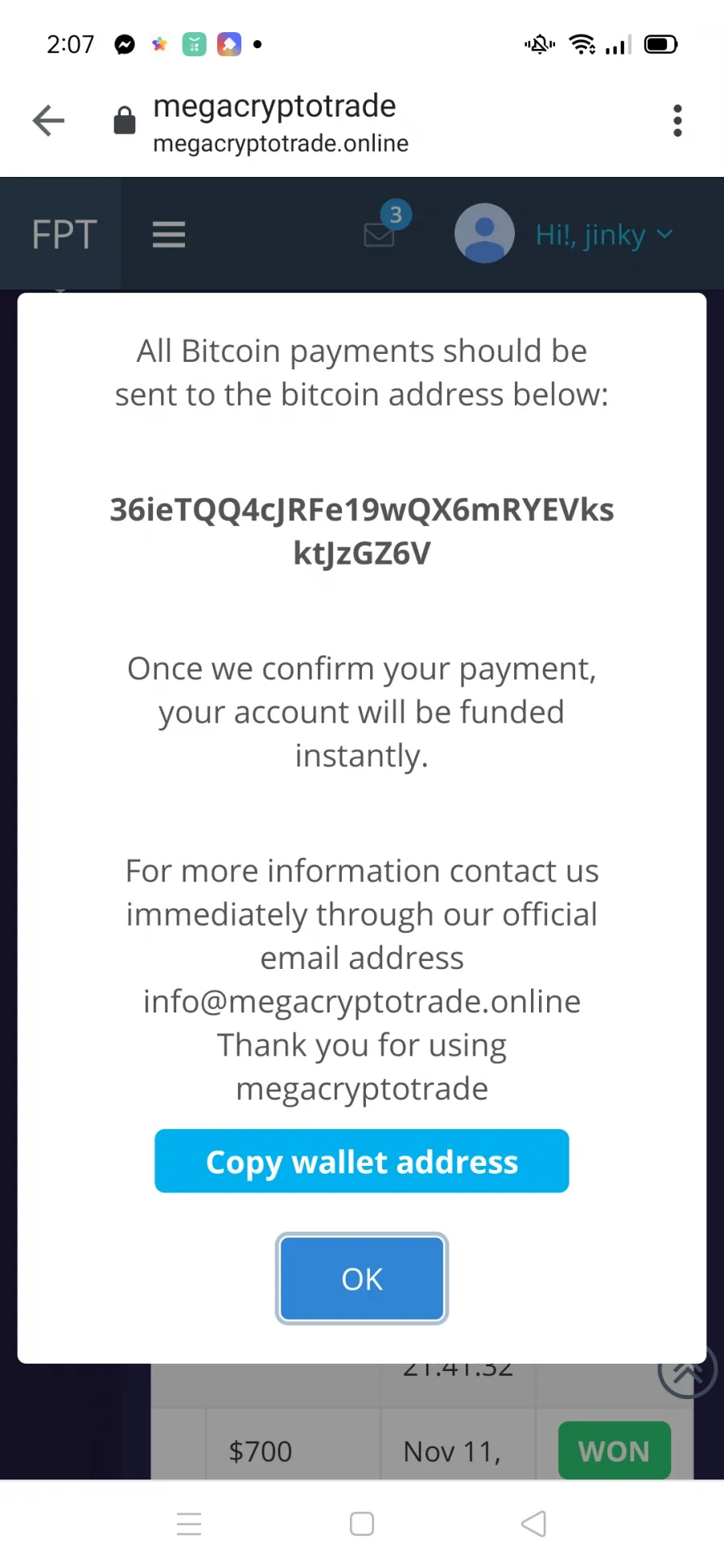
Task: Confirm the dialog with OK
Action: (362, 1279)
